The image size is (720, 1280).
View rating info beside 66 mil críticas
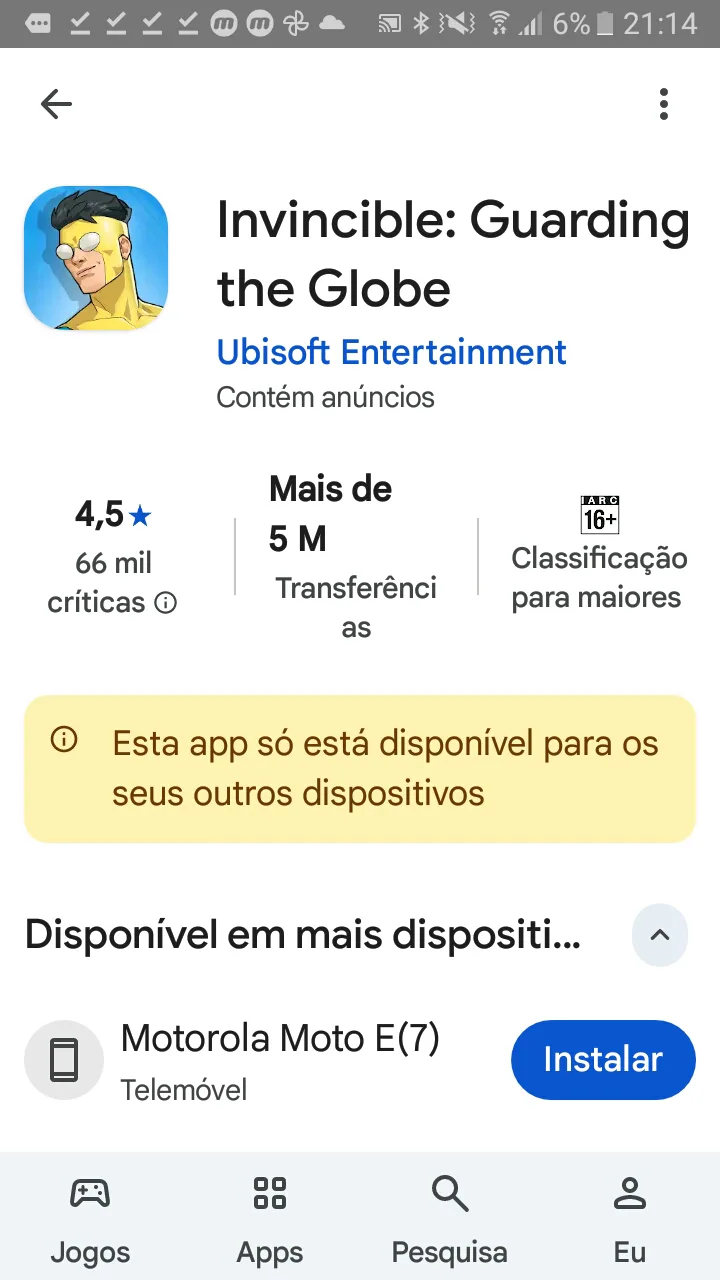click(166, 603)
